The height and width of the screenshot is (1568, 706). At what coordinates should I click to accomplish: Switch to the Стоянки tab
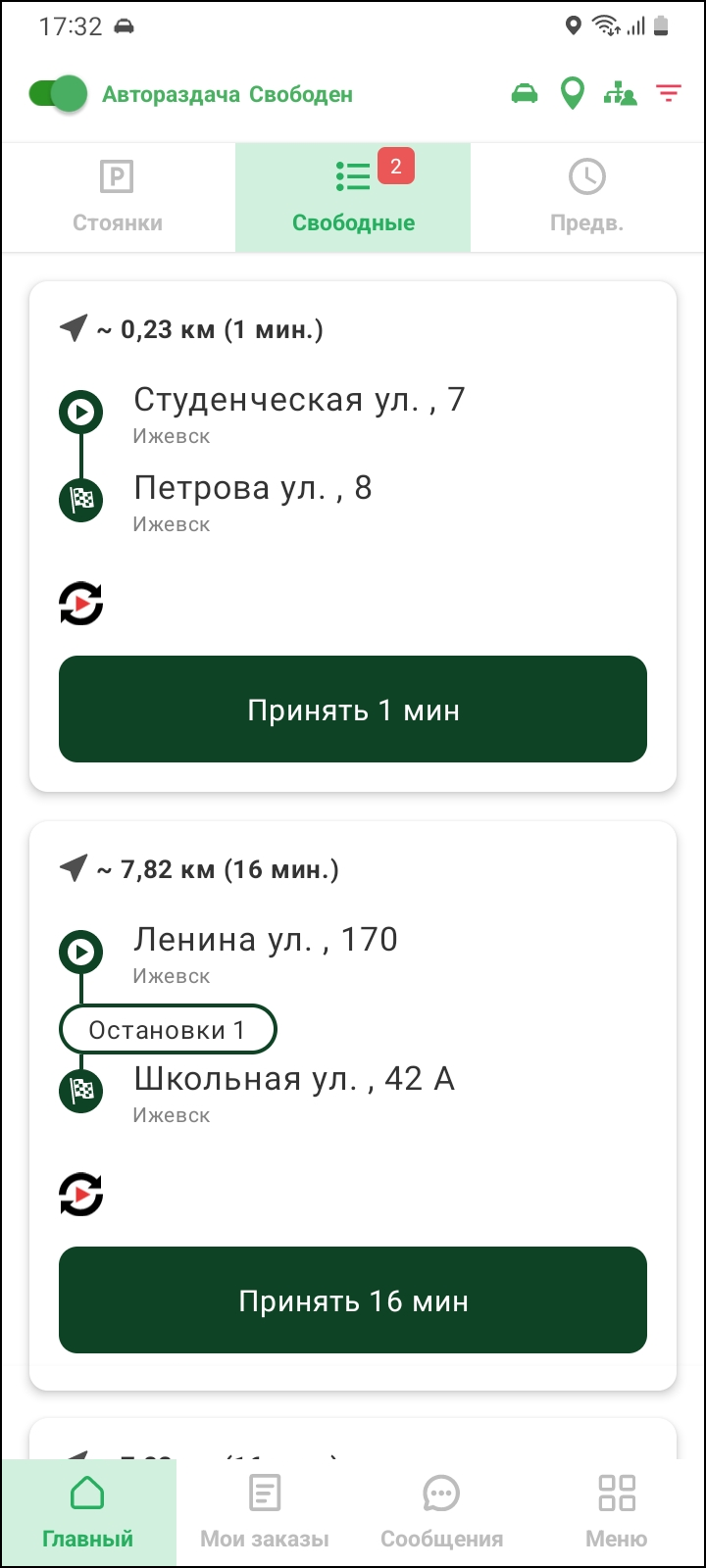[118, 197]
